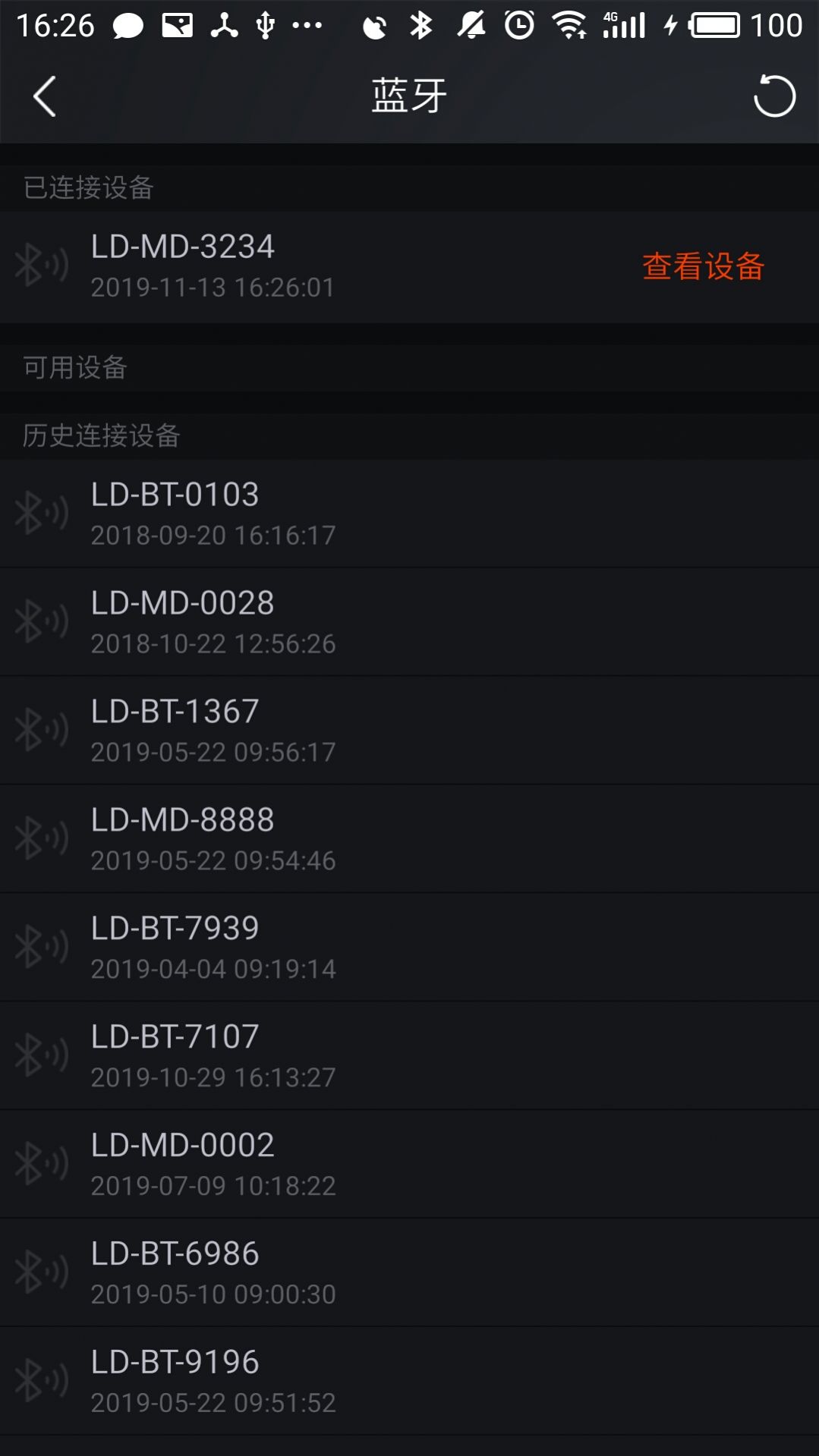
Task: Tap the back arrow to leave Bluetooth page
Action: 43,96
